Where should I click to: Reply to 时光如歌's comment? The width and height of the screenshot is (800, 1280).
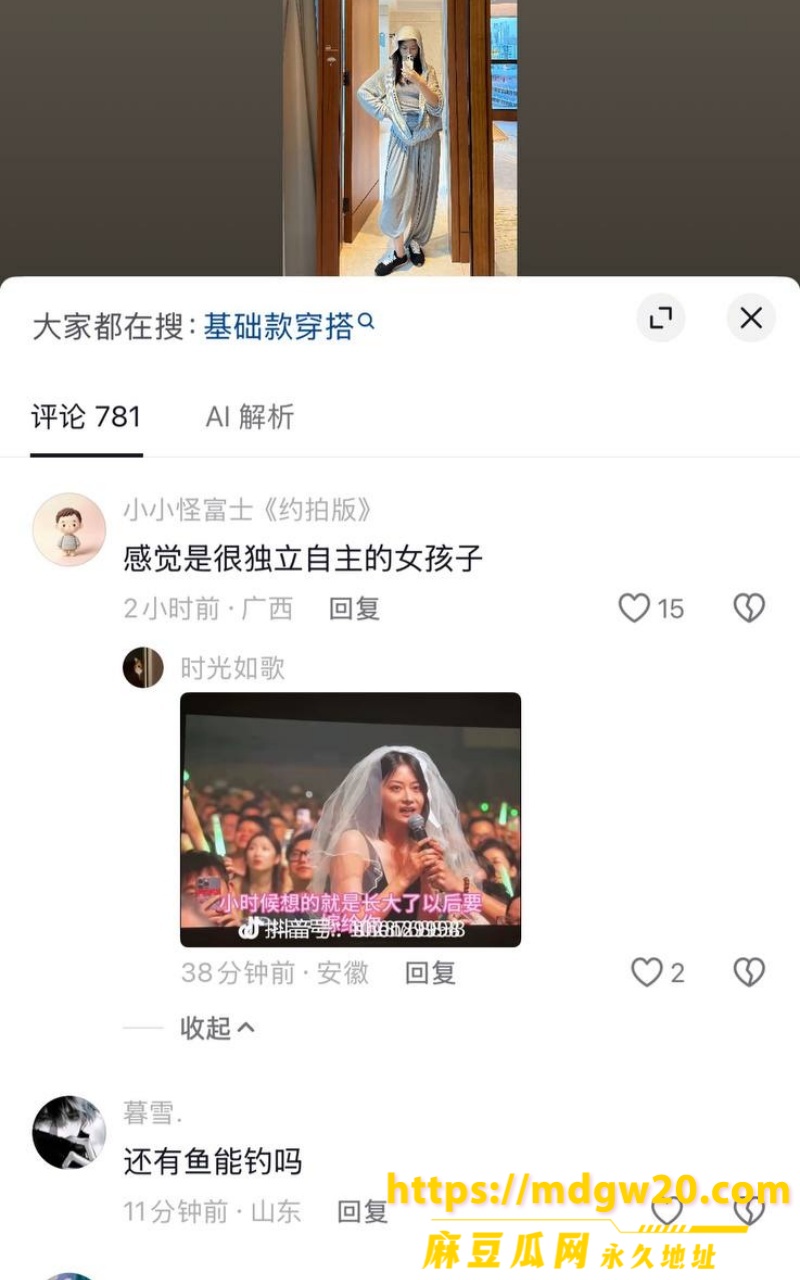[431, 973]
